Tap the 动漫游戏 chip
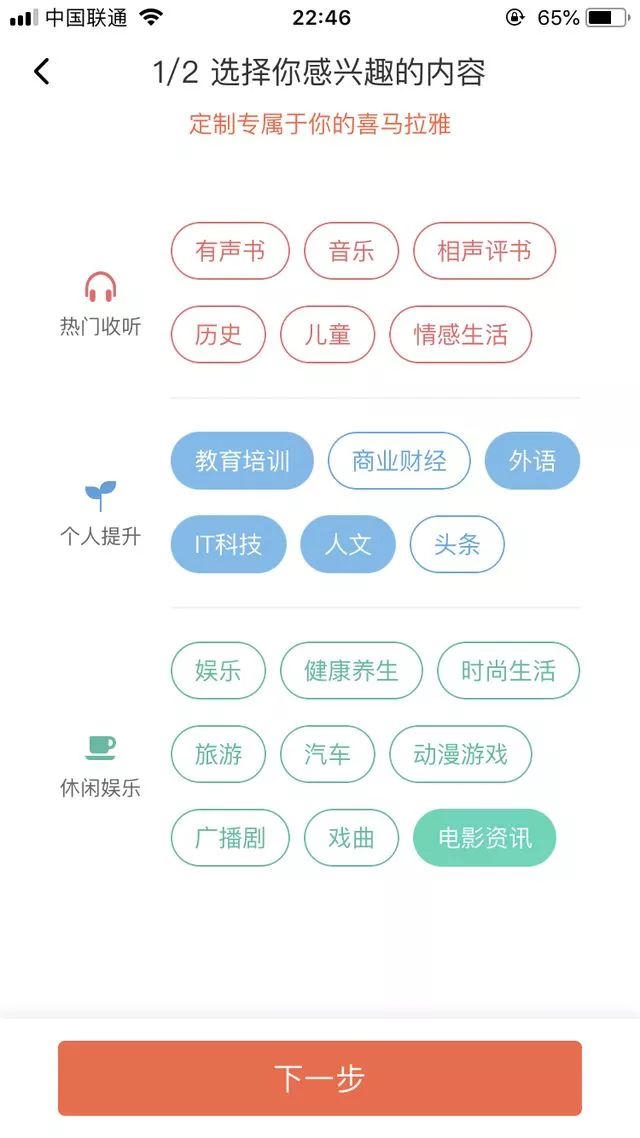 point(460,754)
